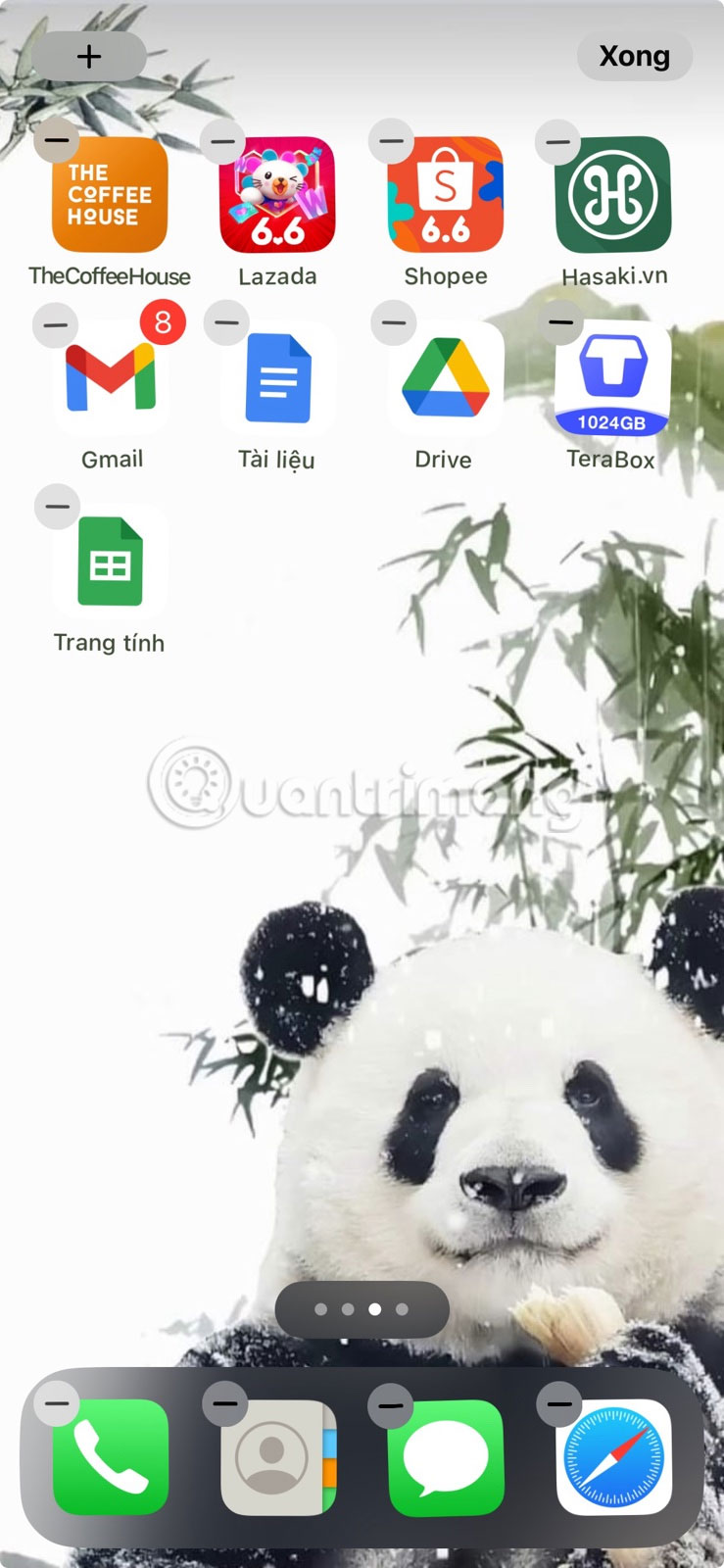Remove TheCoffeeHouse app via minus badge

(57, 141)
